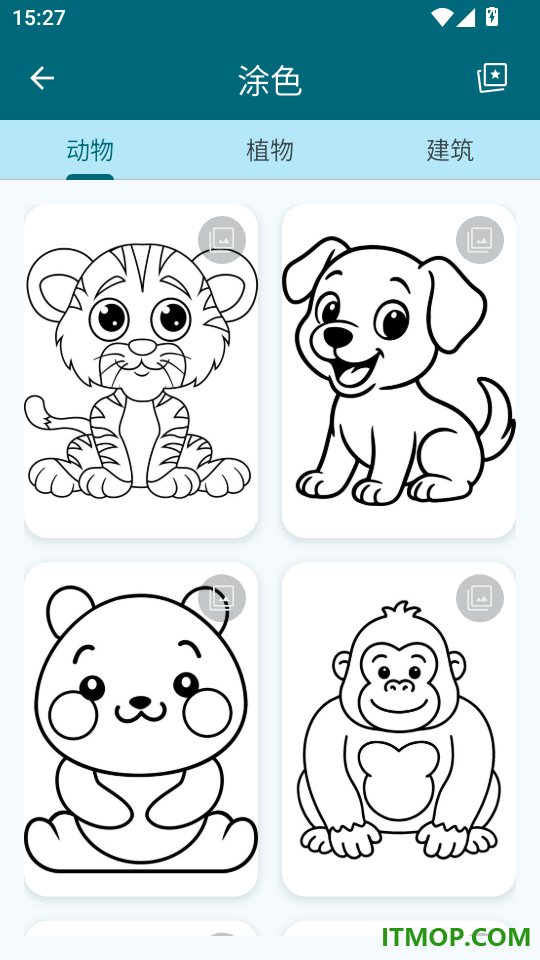540x960 pixels.
Task: Open the gorilla coloring page
Action: pyautogui.click(x=399, y=729)
